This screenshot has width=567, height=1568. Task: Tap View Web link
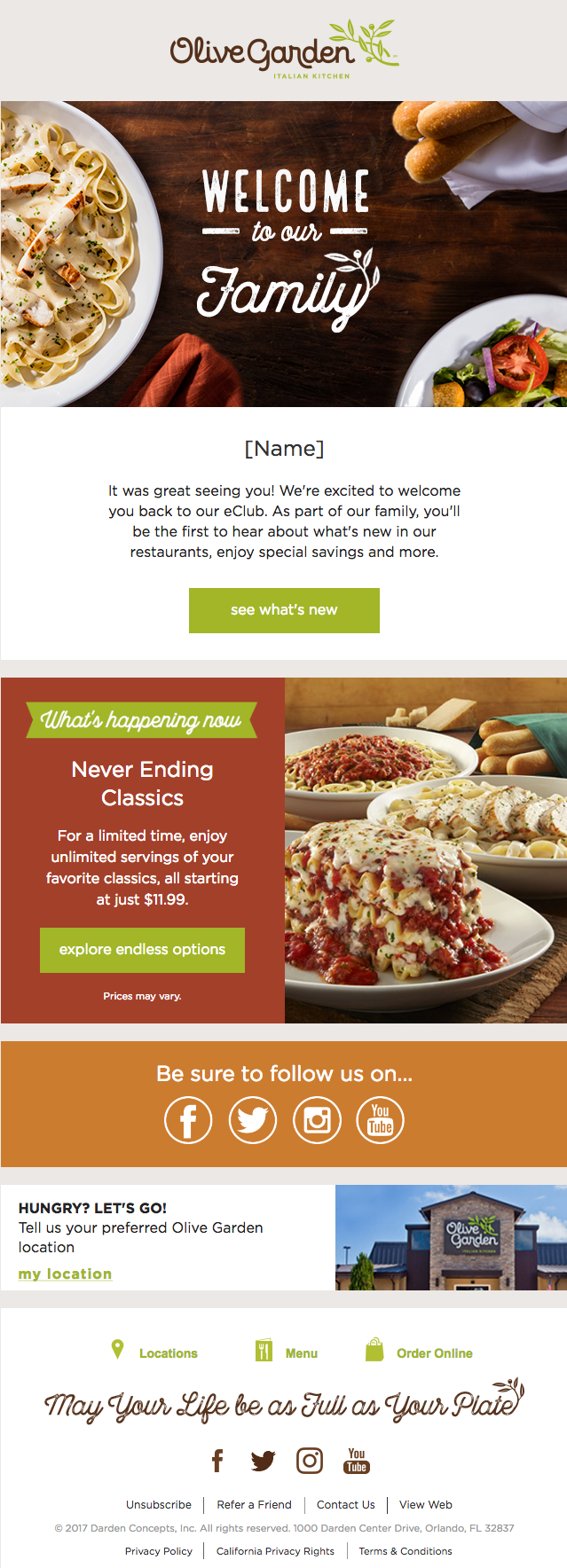pos(426,1505)
